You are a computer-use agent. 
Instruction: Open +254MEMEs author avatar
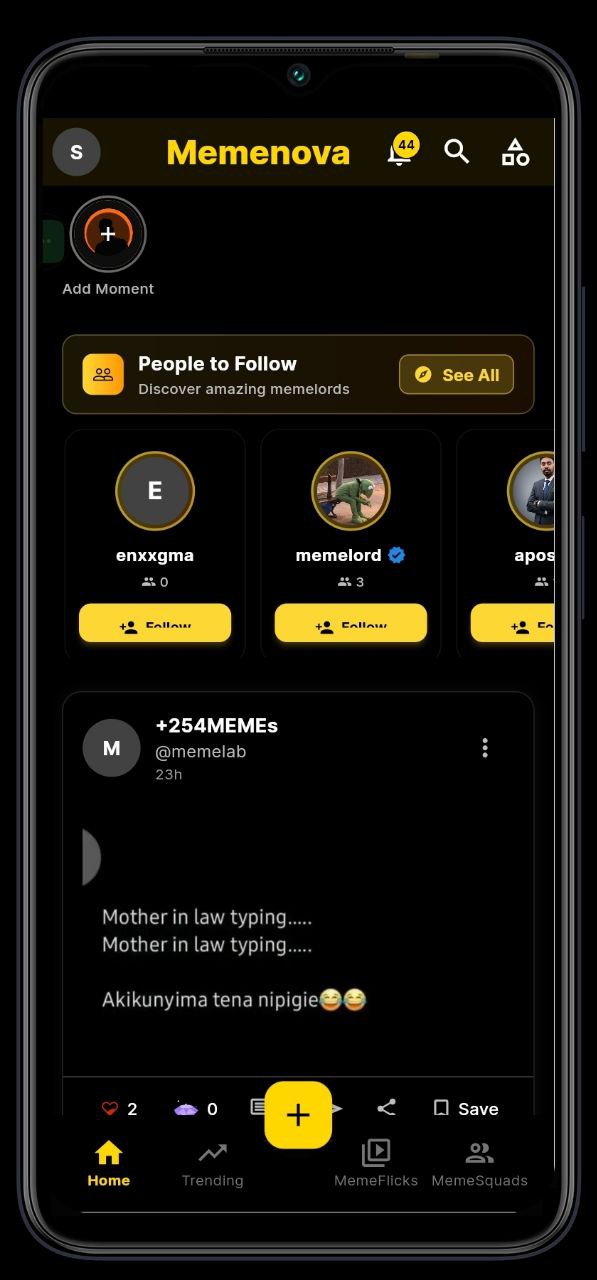pos(112,748)
